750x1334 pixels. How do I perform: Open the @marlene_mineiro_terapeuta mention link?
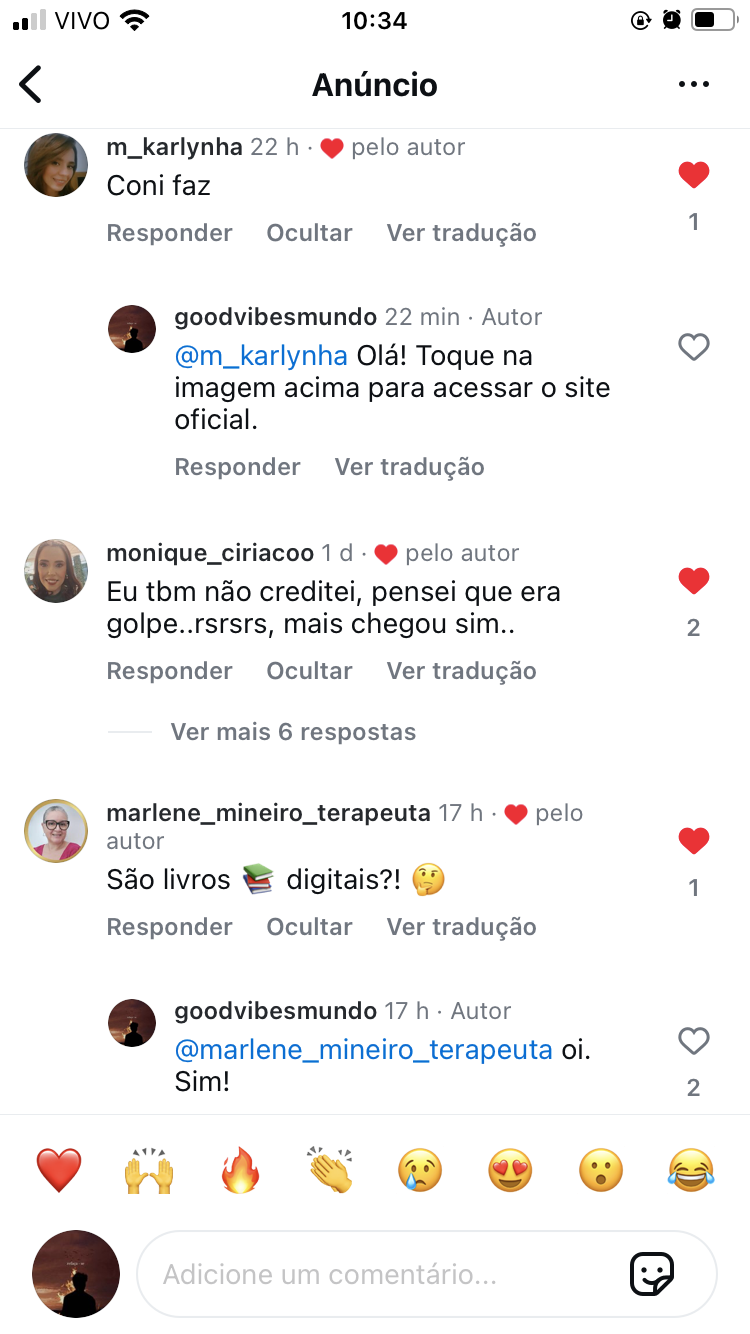[x=363, y=1050]
